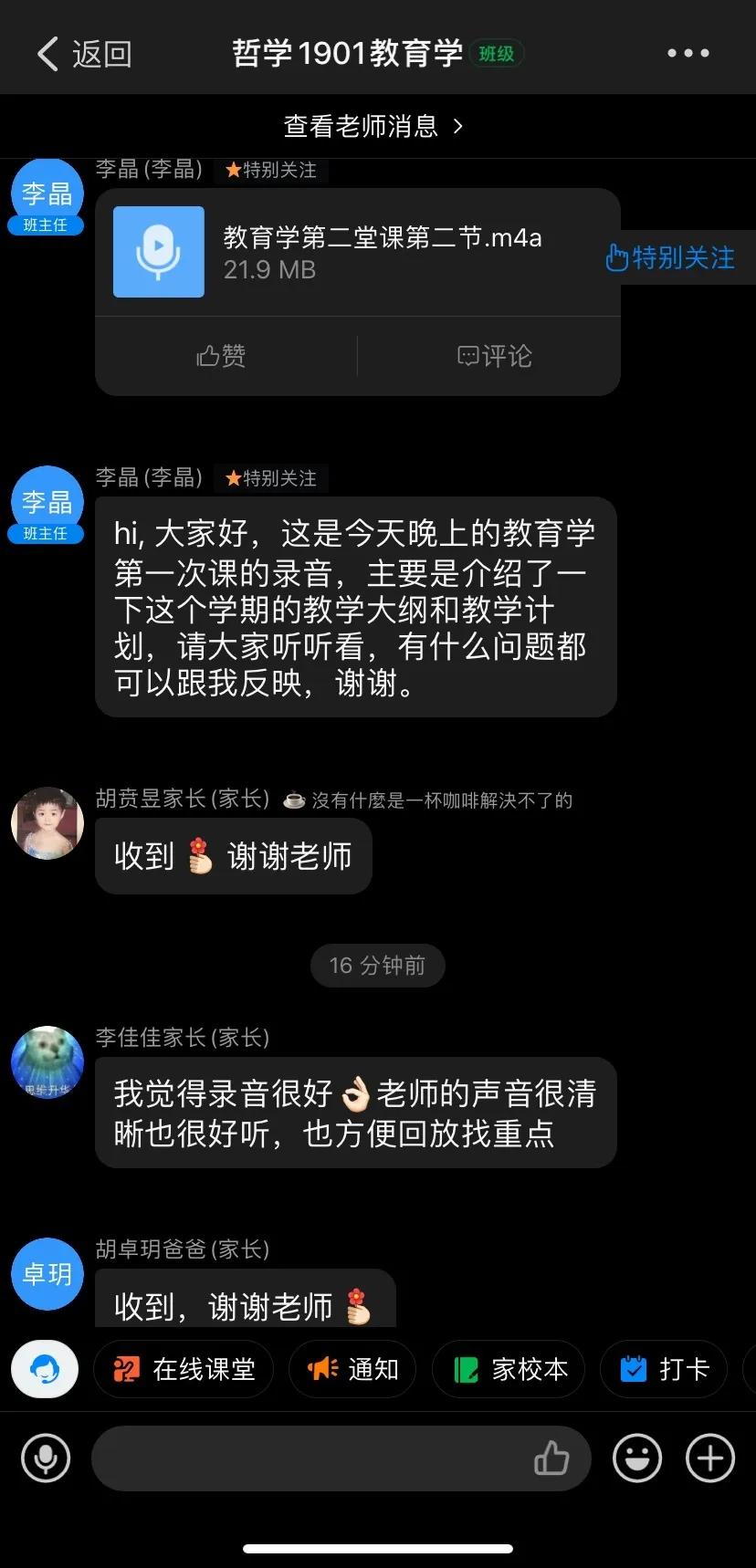Viewport: 756px width, 1568px height.
Task: Open the 通知 notice shortcut
Action: tap(352, 1369)
